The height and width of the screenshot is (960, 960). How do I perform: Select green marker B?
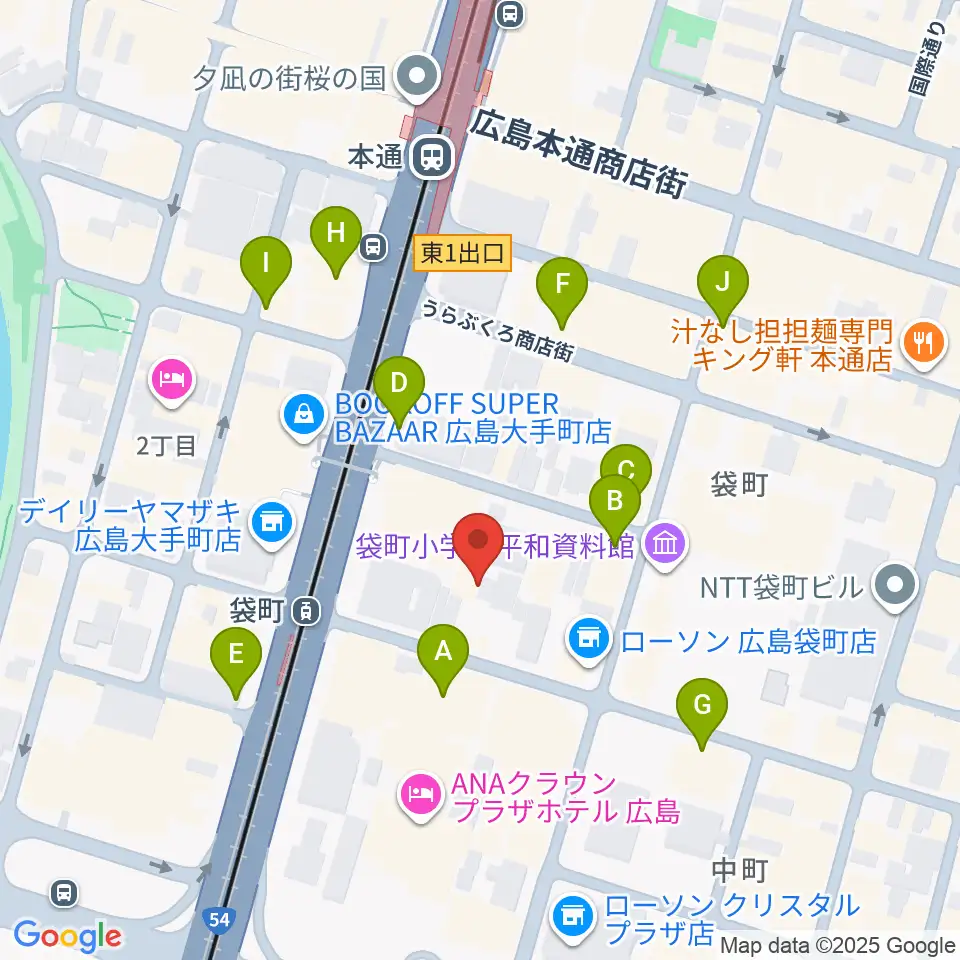[615, 509]
